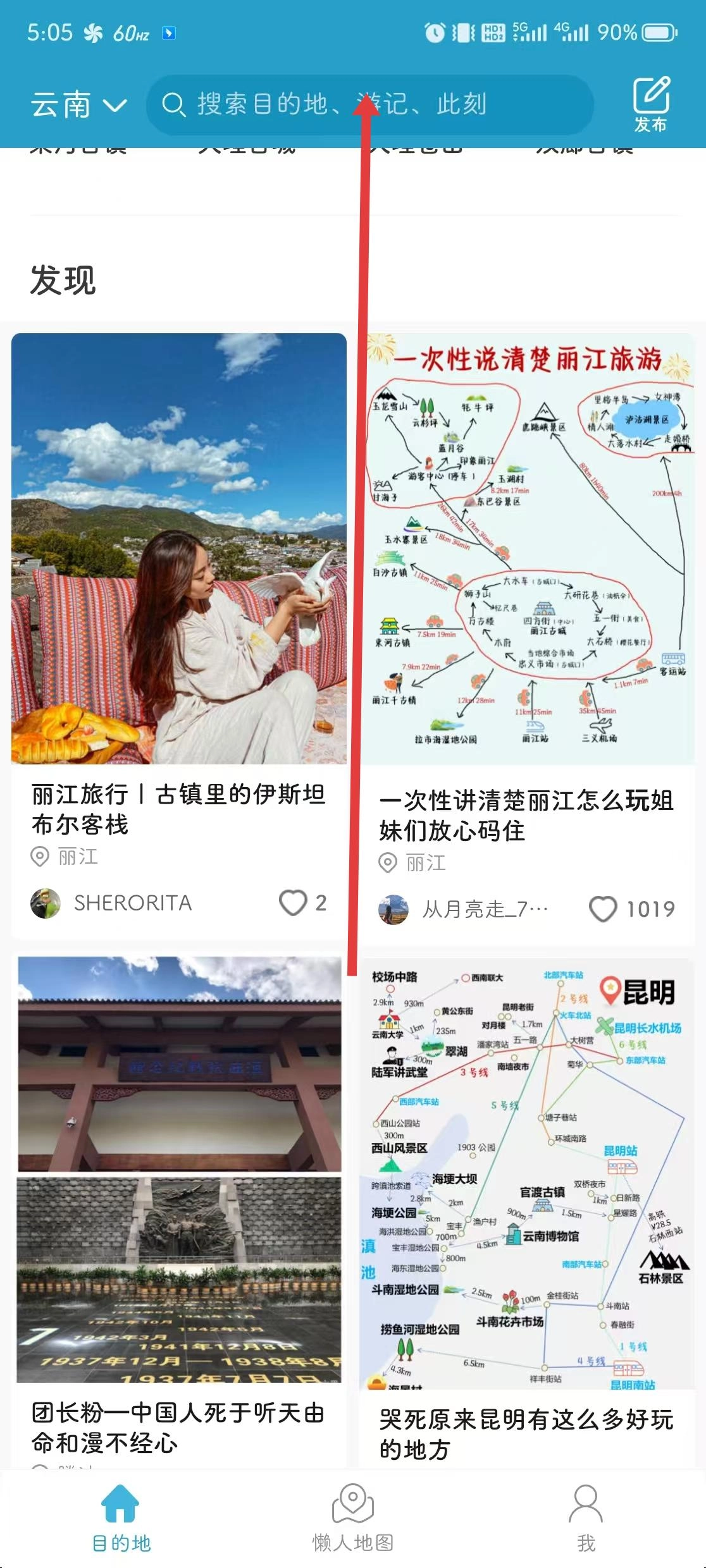Open the post 一次性讲清楚丽江怎么玩
This screenshot has height=1568, width=706.
[x=526, y=815]
